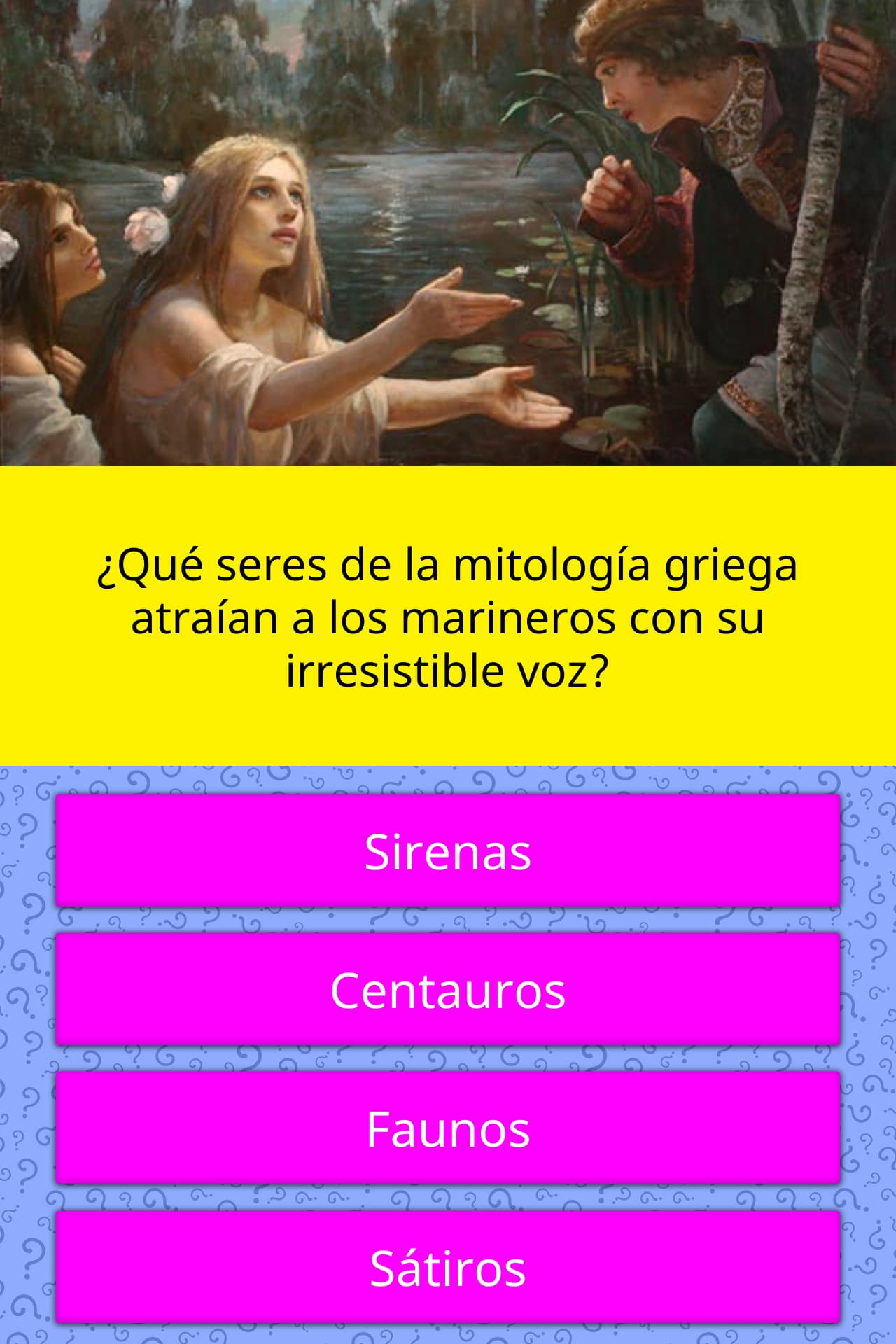Choose Centauros as the answer
The image size is (896, 1344).
click(x=448, y=990)
